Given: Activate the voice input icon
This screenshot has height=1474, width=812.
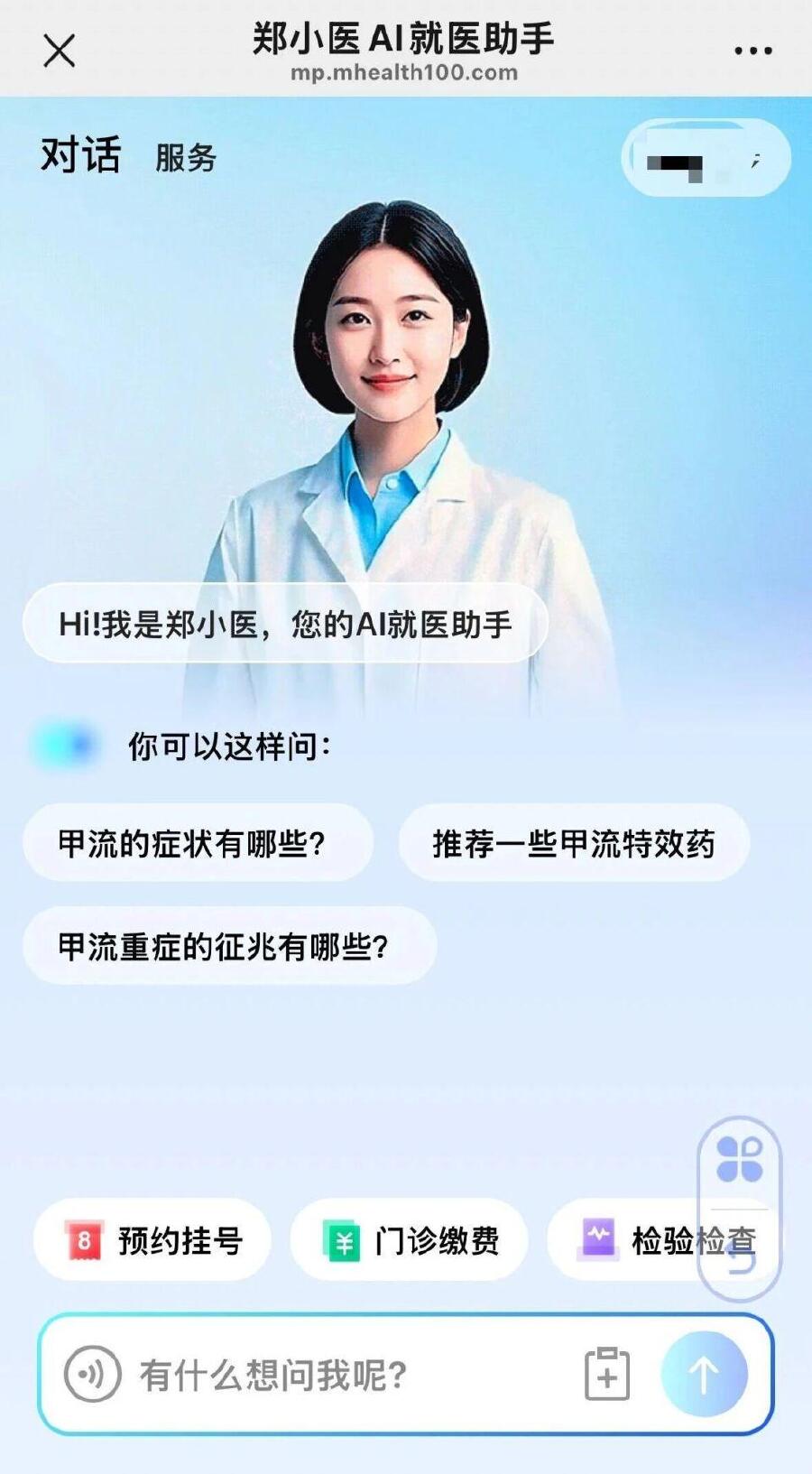Looking at the screenshot, I should pos(91,1374).
